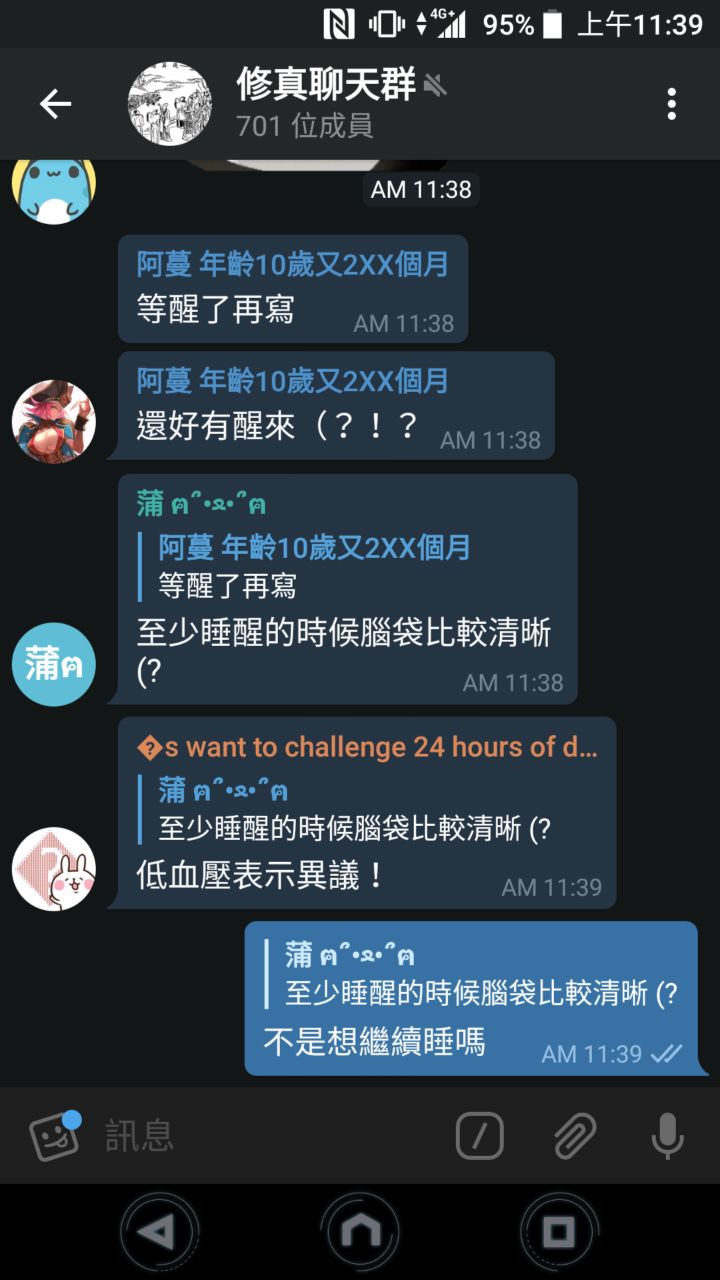
Task: Open the bot commands slash button
Action: click(x=479, y=1135)
